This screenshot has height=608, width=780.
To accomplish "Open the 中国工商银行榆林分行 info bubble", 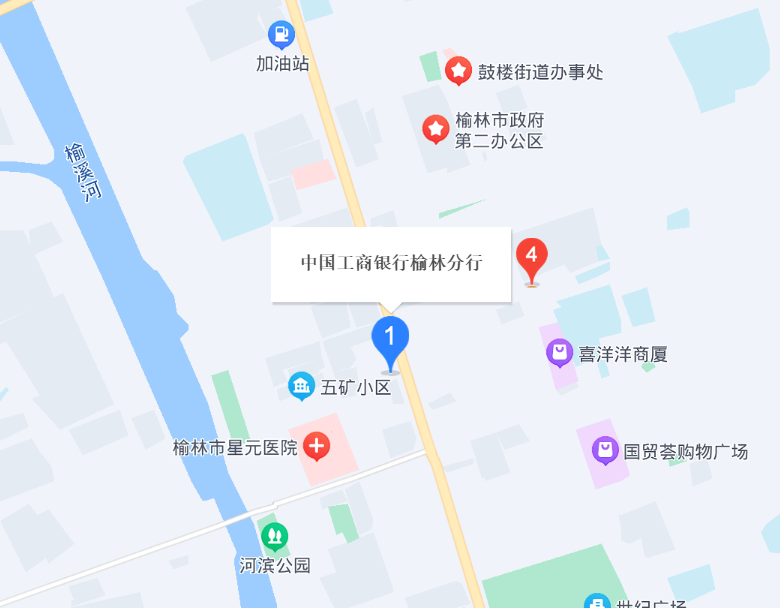I will tap(391, 264).
